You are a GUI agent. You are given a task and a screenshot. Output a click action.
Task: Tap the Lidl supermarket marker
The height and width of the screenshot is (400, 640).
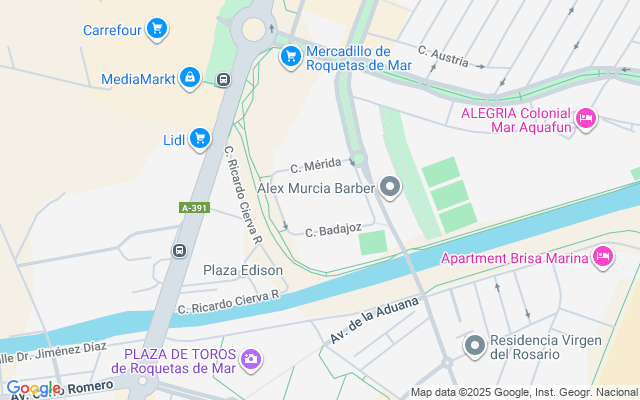pyautogui.click(x=200, y=138)
